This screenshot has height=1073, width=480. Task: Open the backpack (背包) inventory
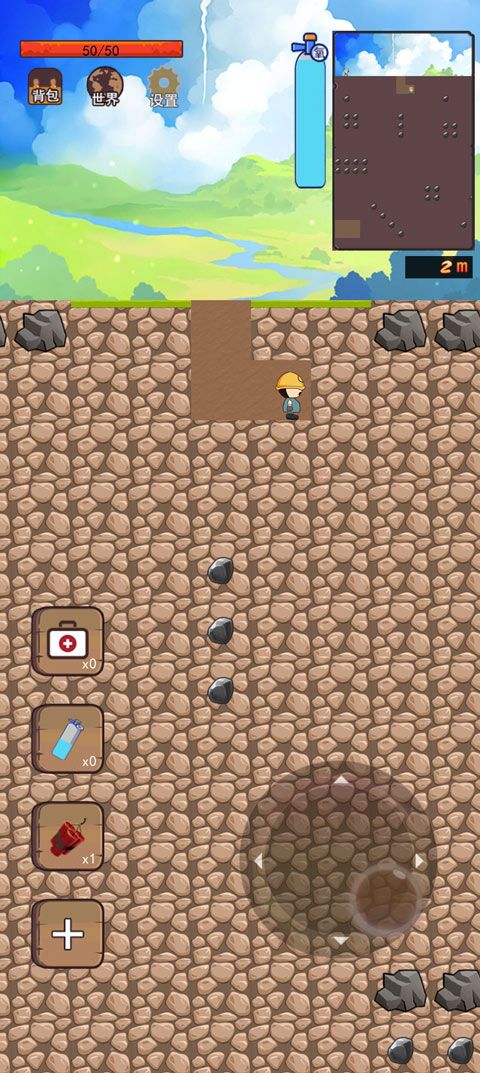click(x=45, y=87)
